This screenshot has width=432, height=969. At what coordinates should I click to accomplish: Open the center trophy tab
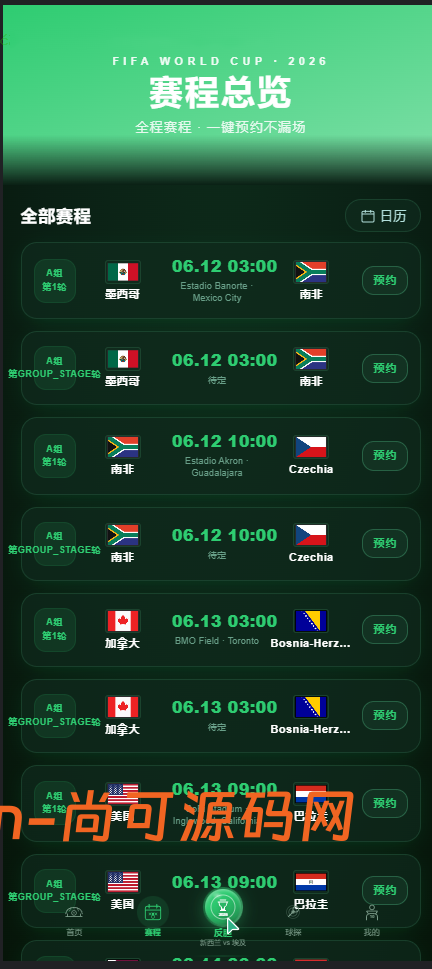tap(223, 908)
